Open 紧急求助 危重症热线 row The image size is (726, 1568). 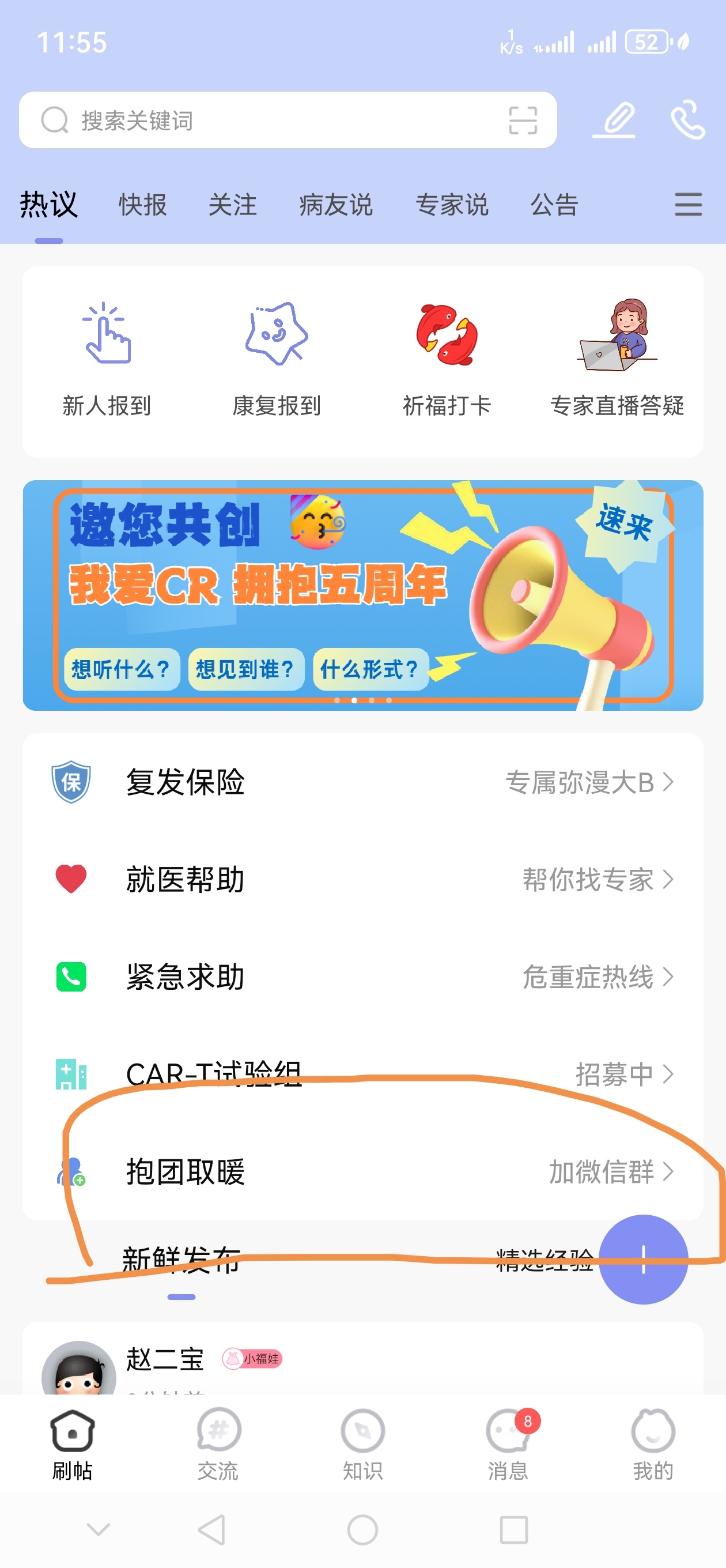(x=362, y=977)
